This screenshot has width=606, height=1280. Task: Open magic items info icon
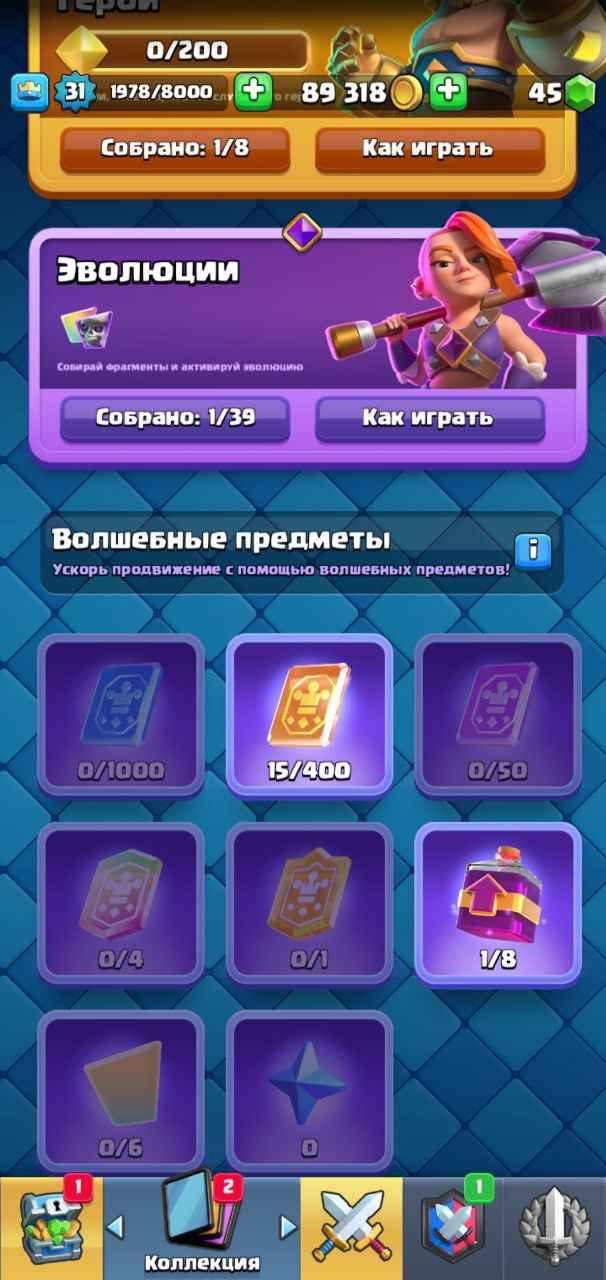point(533,549)
